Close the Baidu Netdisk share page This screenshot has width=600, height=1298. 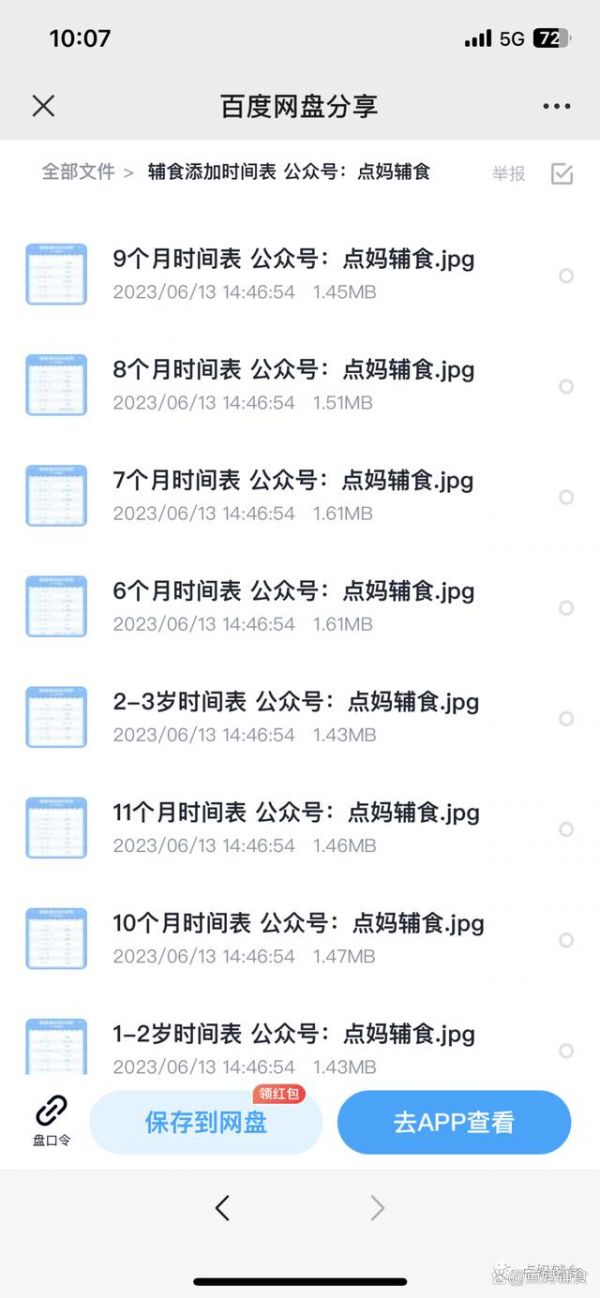(x=43, y=106)
